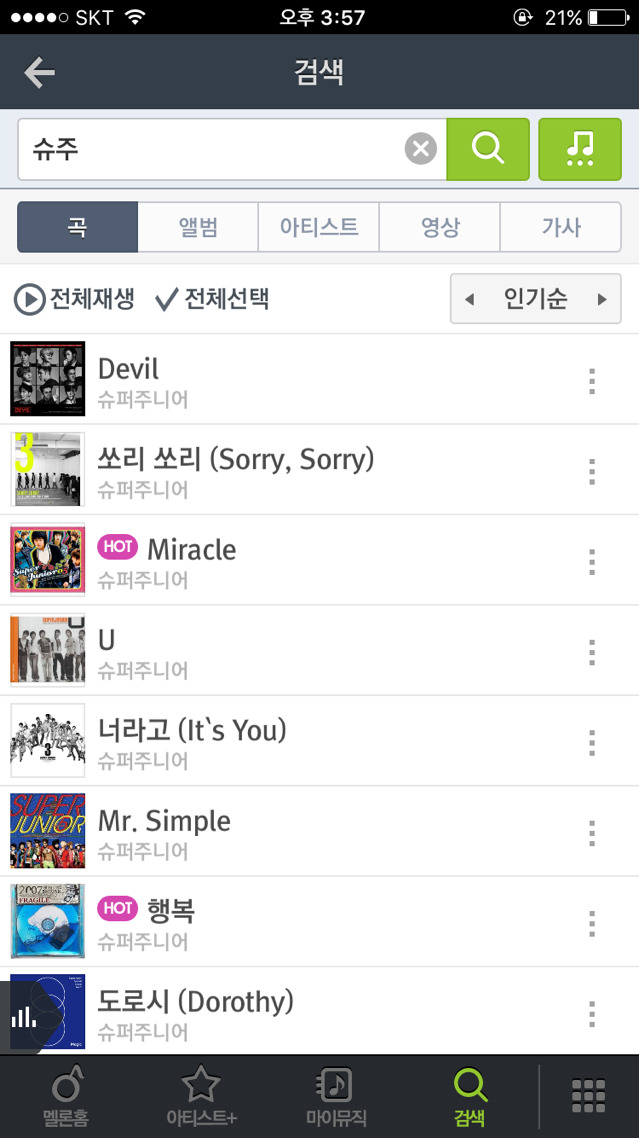639x1138 pixels.
Task: Open more options for 쏘리 쏘리 (Sorry, Sorry)
Action: coord(592,471)
